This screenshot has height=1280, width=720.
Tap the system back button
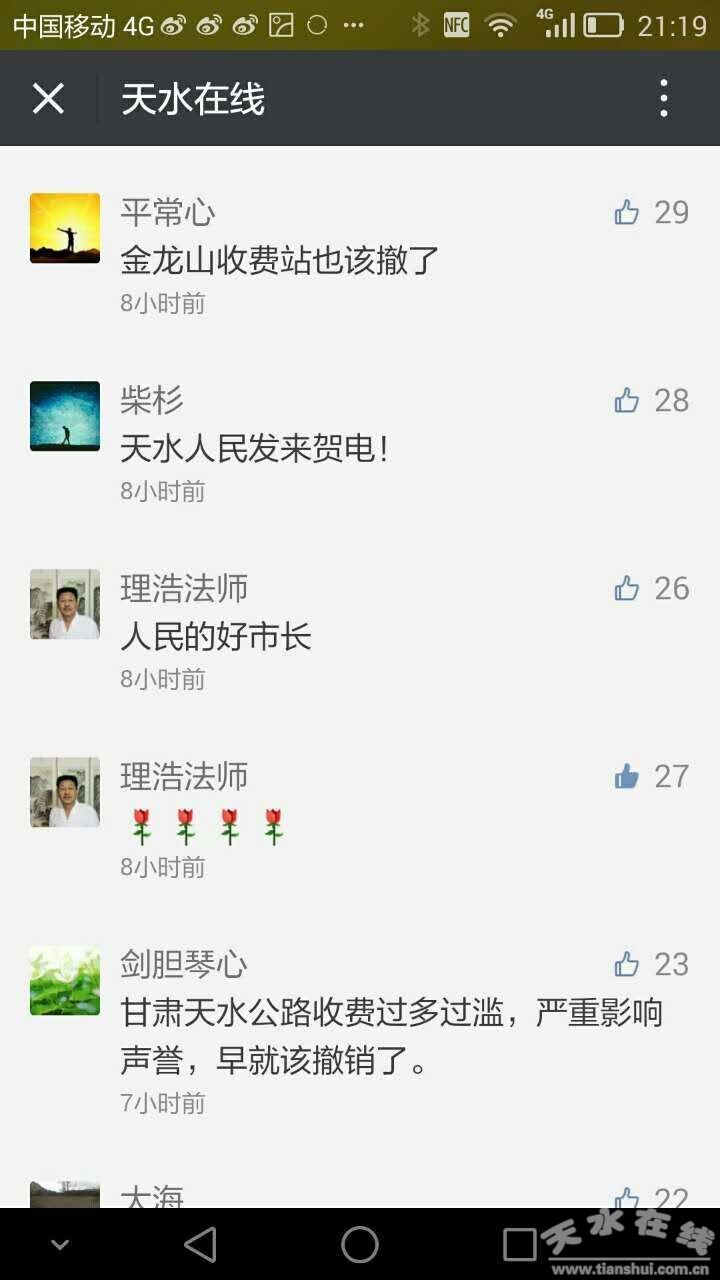click(200, 1245)
